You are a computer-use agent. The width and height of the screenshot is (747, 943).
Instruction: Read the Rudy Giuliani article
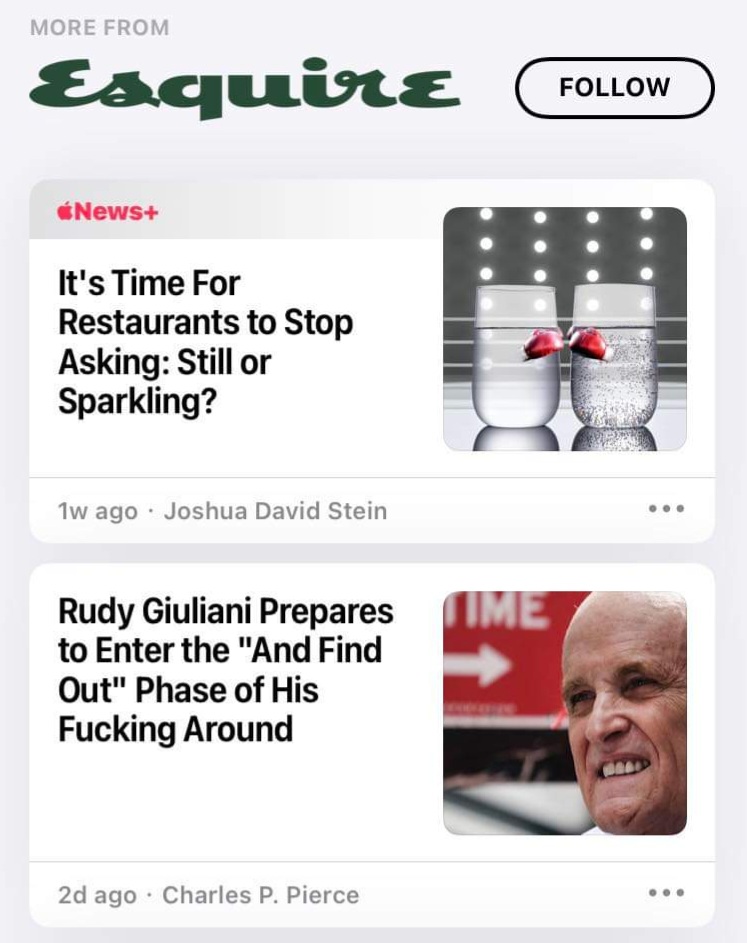(225, 670)
